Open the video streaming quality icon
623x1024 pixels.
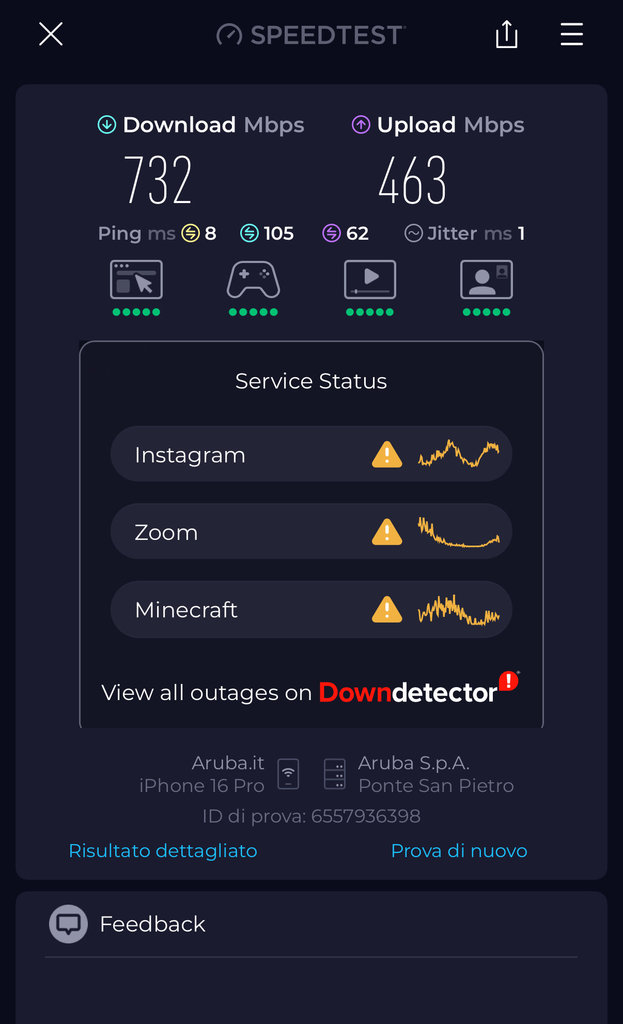pos(370,280)
